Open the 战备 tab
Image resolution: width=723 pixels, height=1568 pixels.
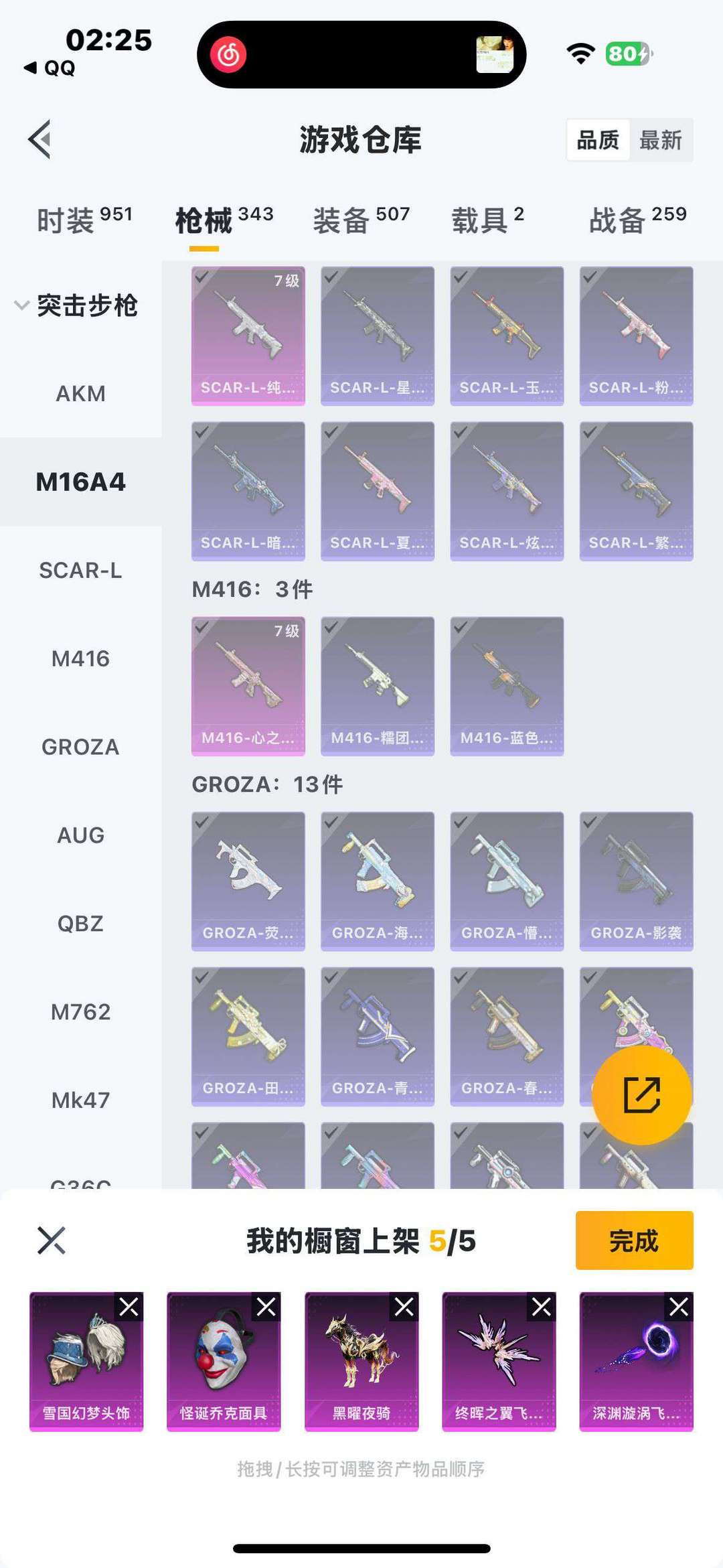(x=637, y=220)
